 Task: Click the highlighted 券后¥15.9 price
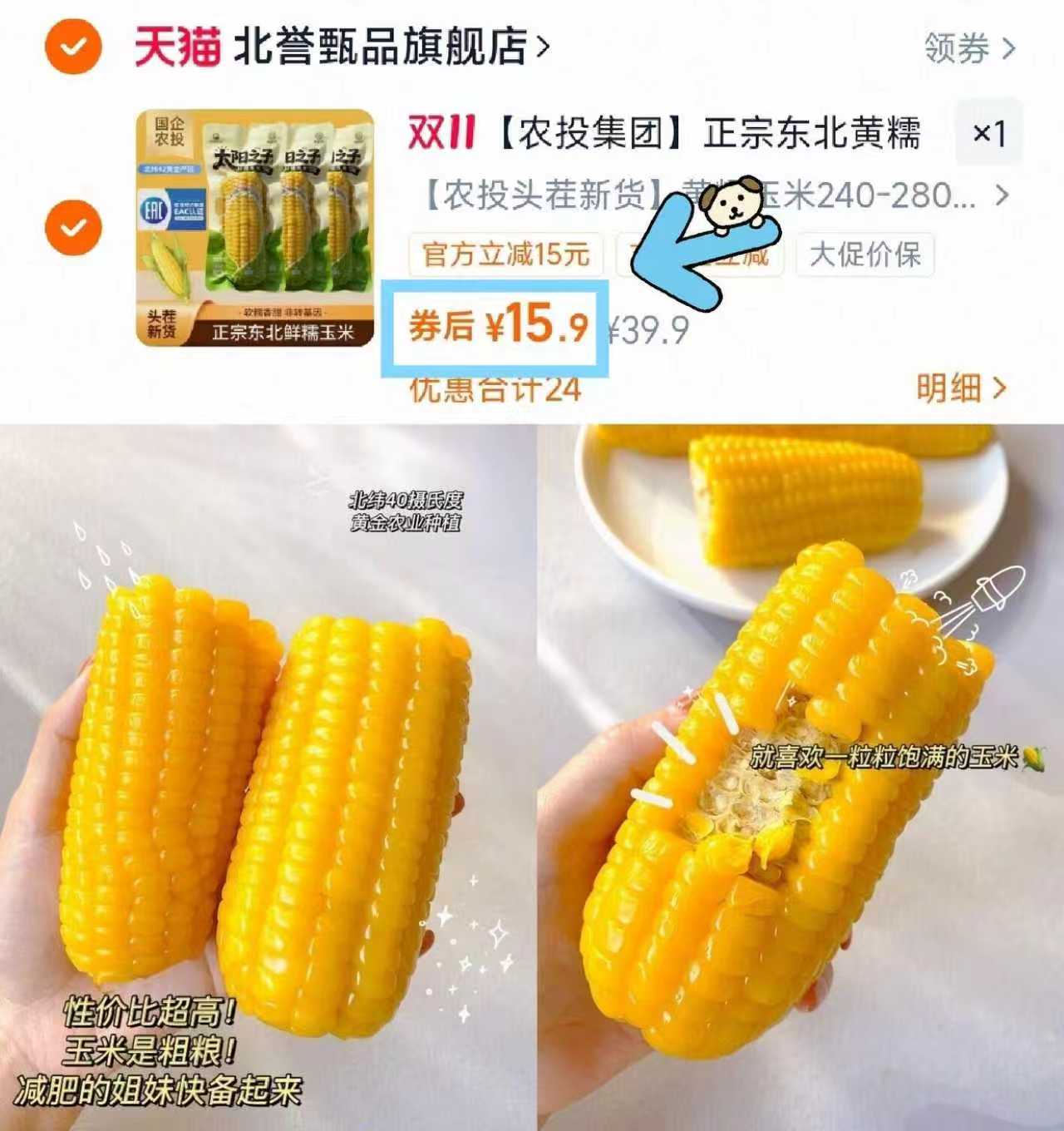tap(497, 328)
